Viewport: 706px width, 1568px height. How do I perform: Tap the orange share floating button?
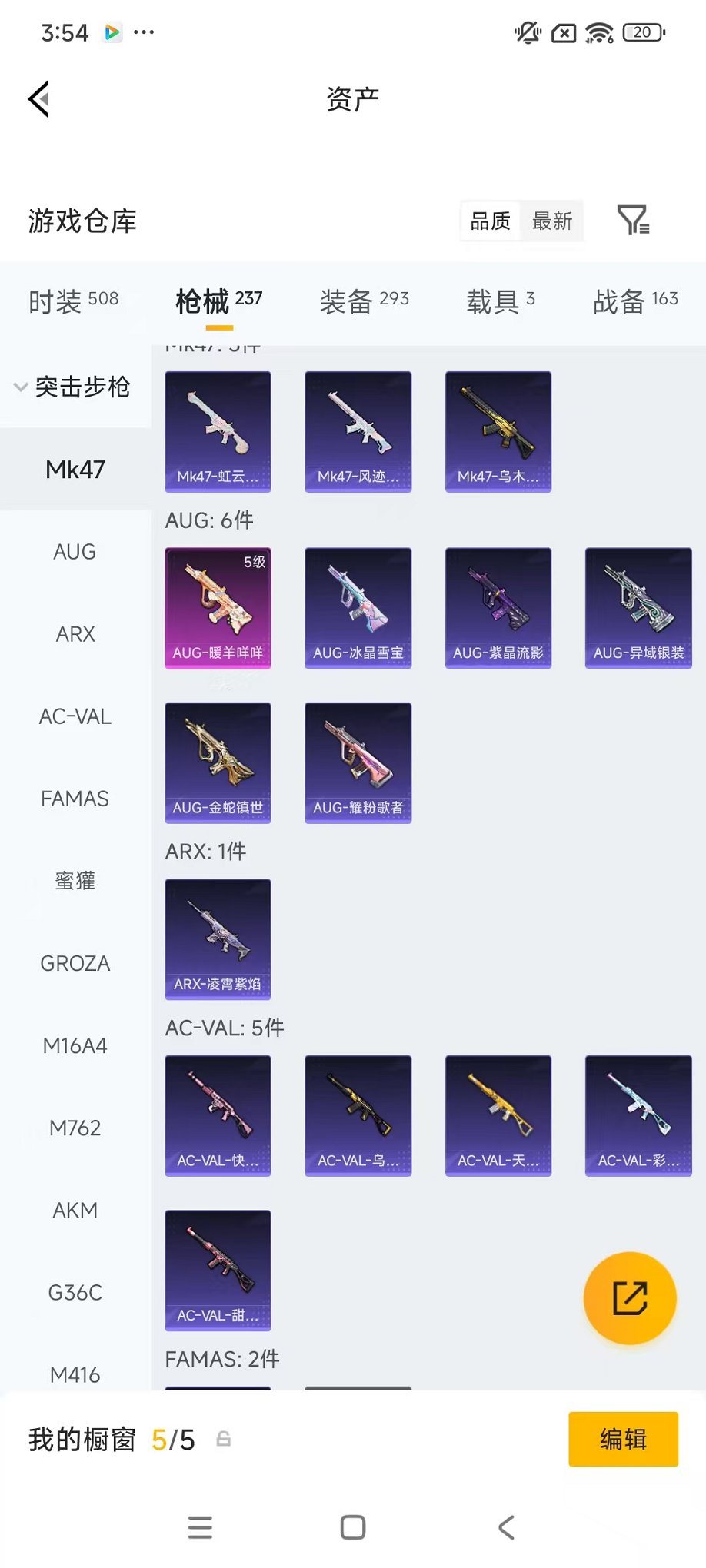point(630,1298)
